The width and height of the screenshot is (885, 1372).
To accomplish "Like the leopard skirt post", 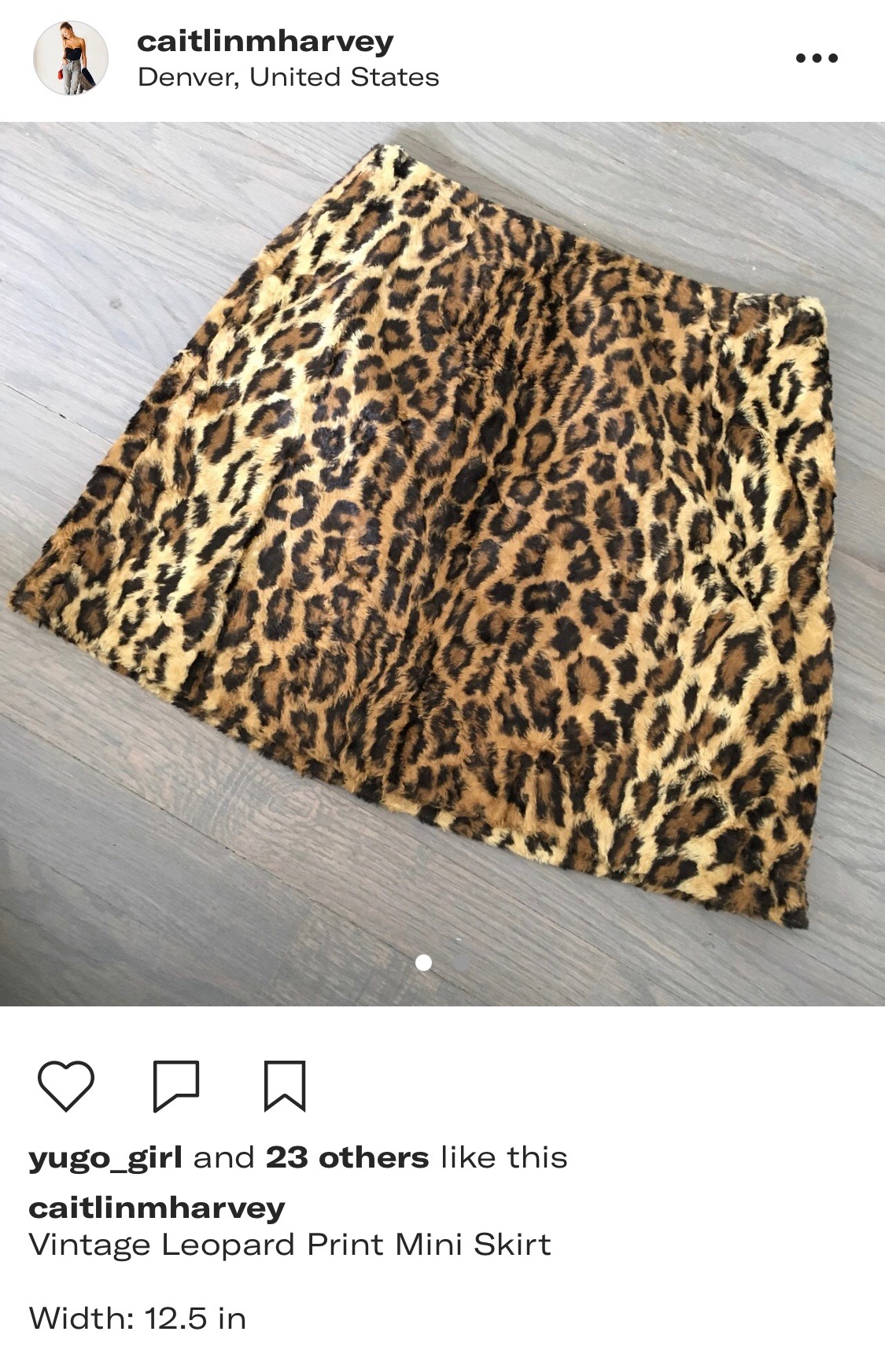I will (66, 1086).
